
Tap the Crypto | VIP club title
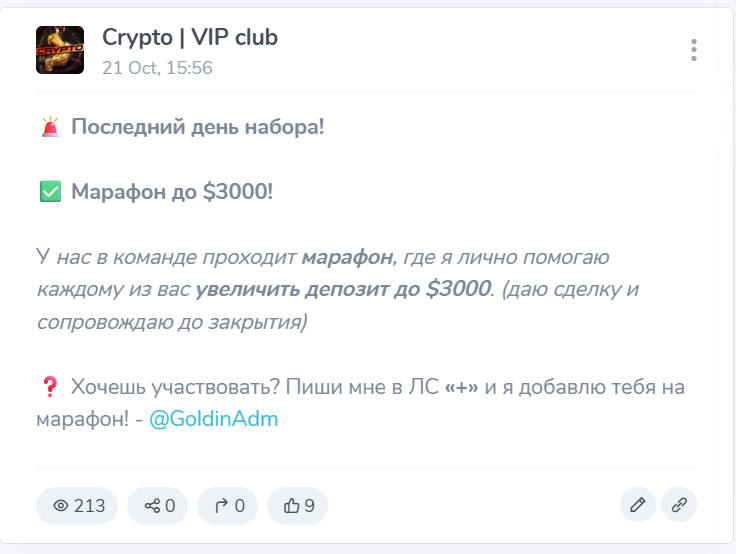click(190, 38)
